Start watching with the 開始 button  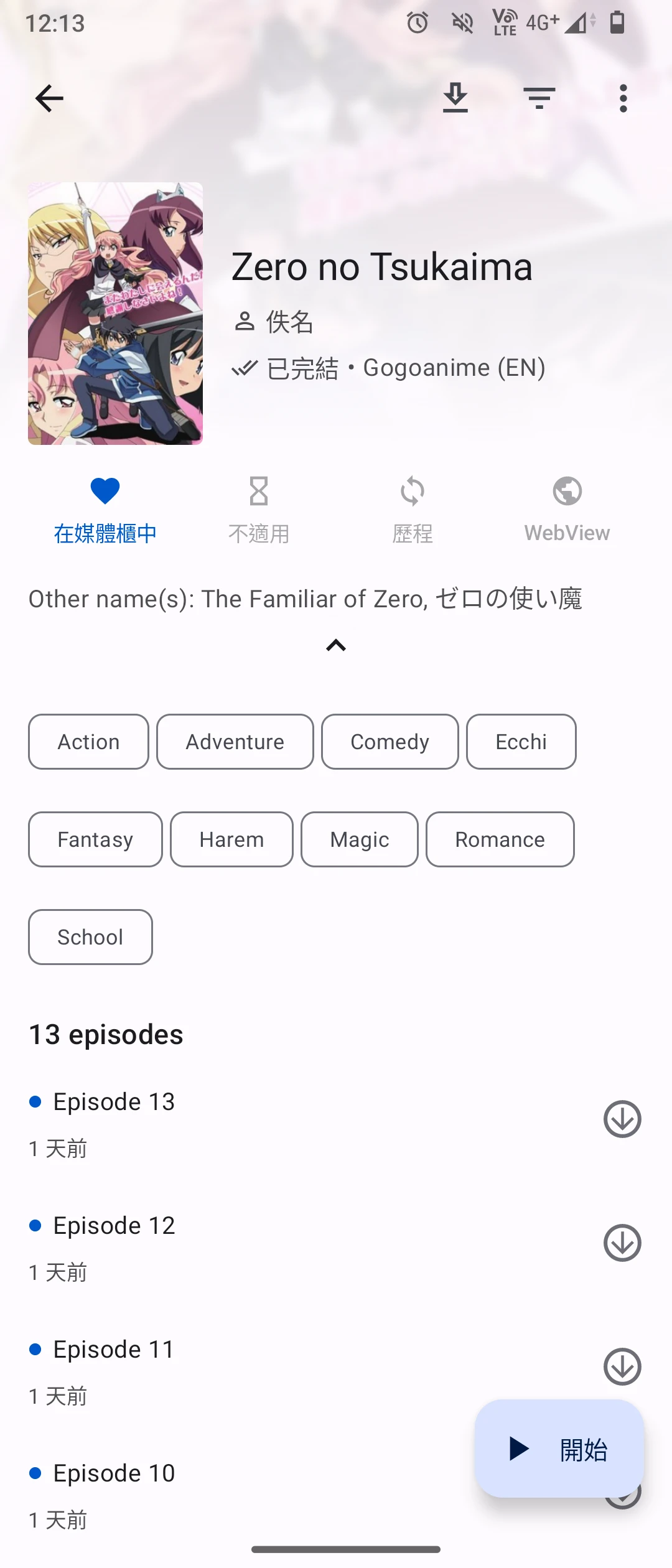pos(559,1449)
